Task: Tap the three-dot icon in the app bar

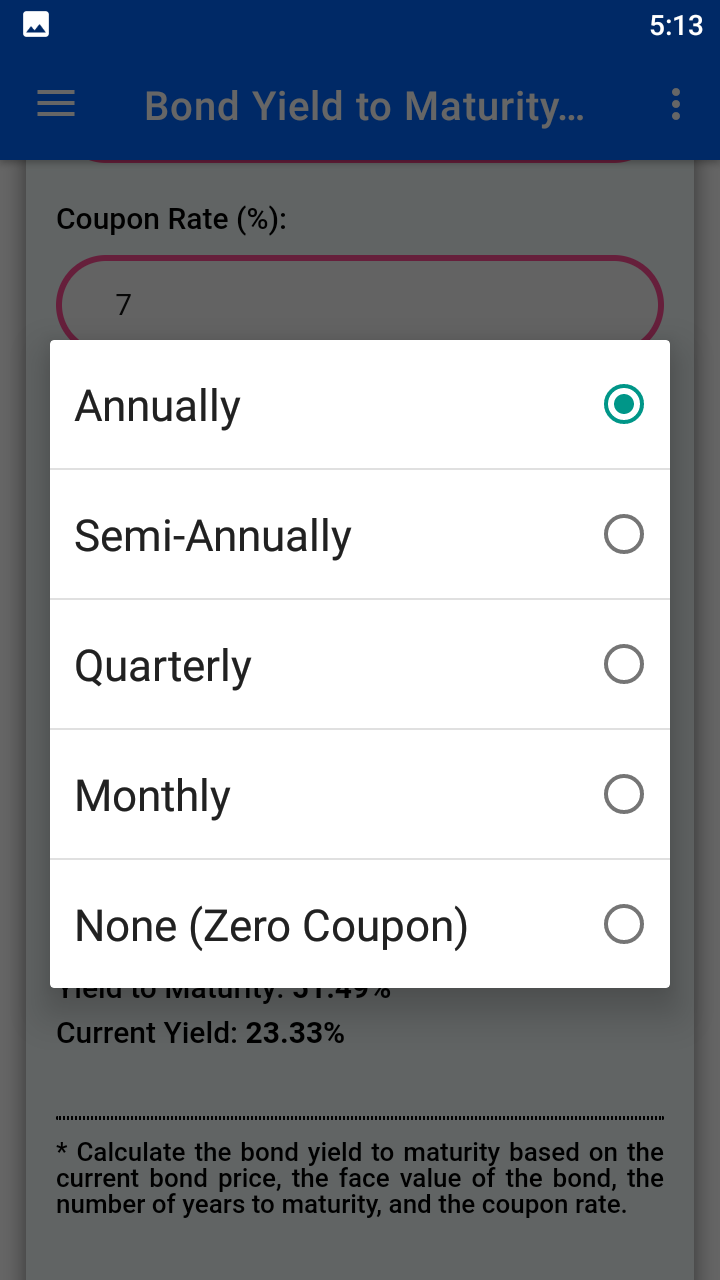Action: point(675,104)
